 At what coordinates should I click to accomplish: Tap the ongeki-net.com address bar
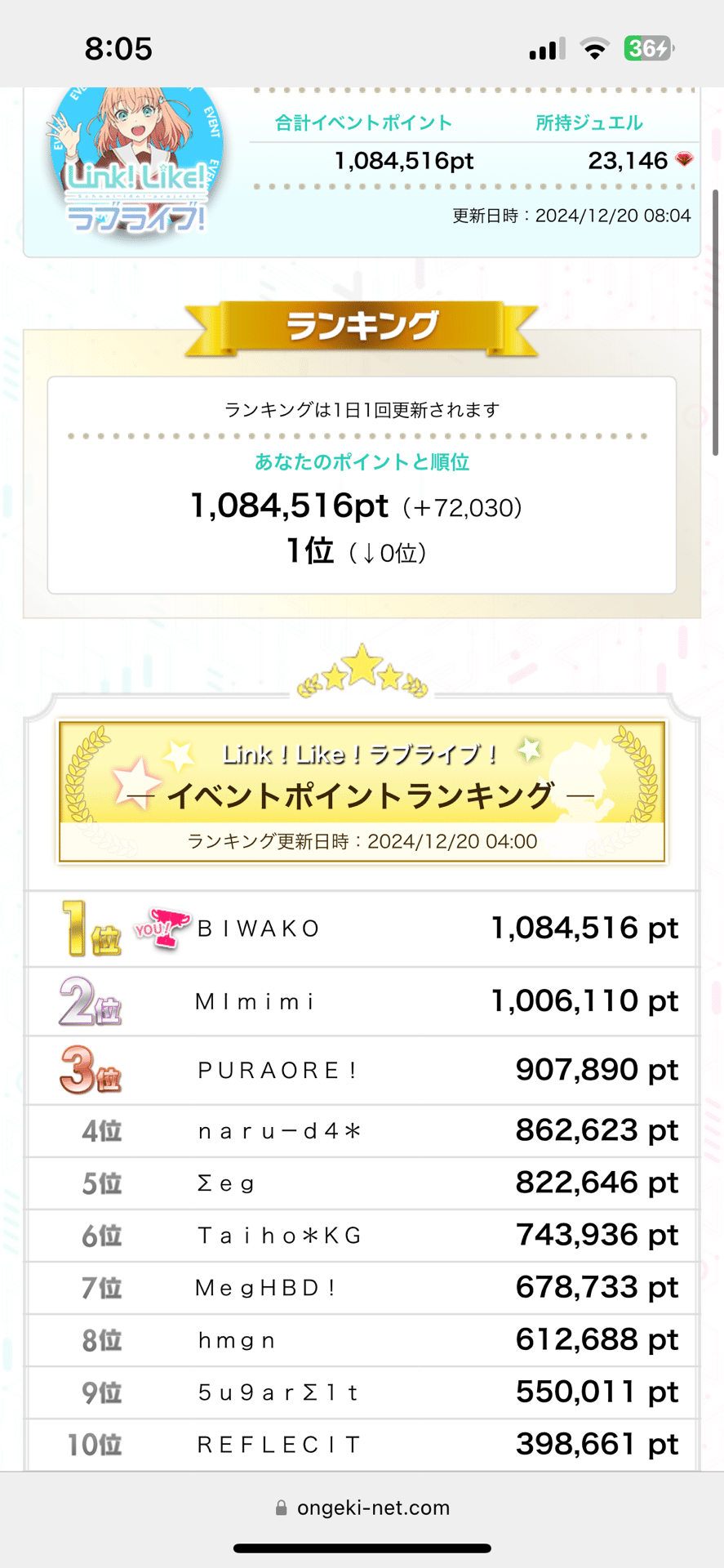click(x=362, y=1508)
